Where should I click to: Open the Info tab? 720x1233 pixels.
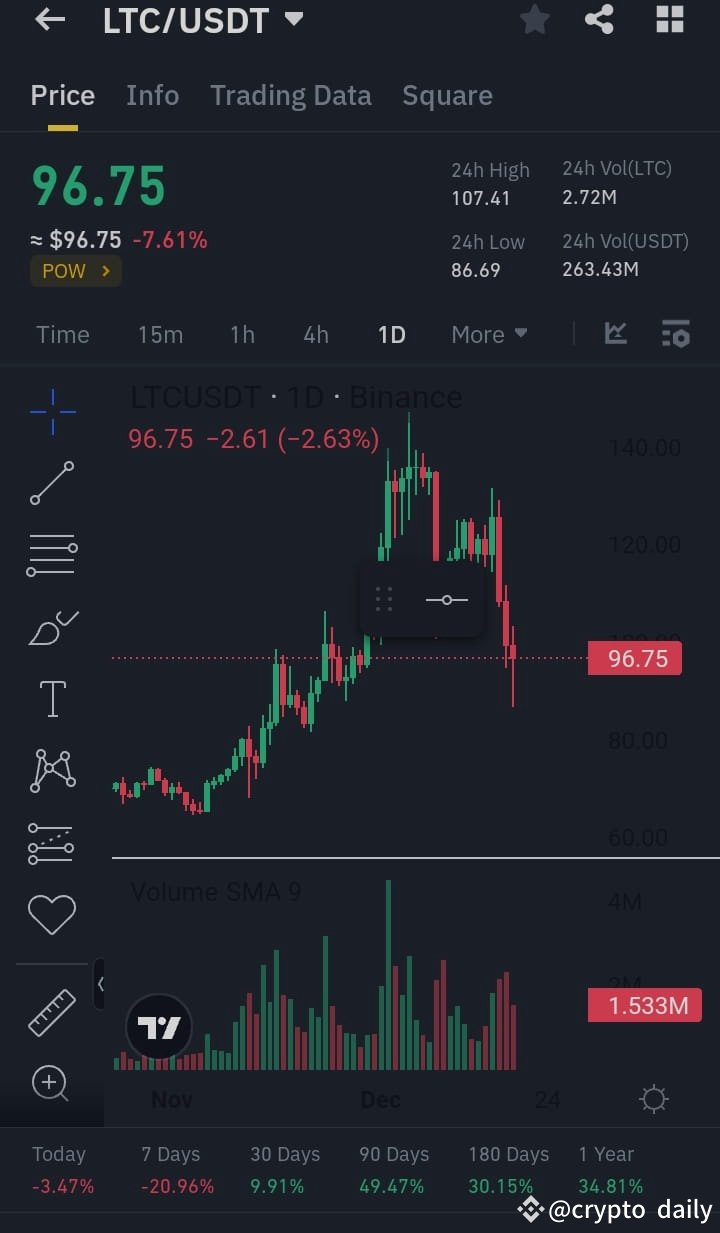coord(152,95)
